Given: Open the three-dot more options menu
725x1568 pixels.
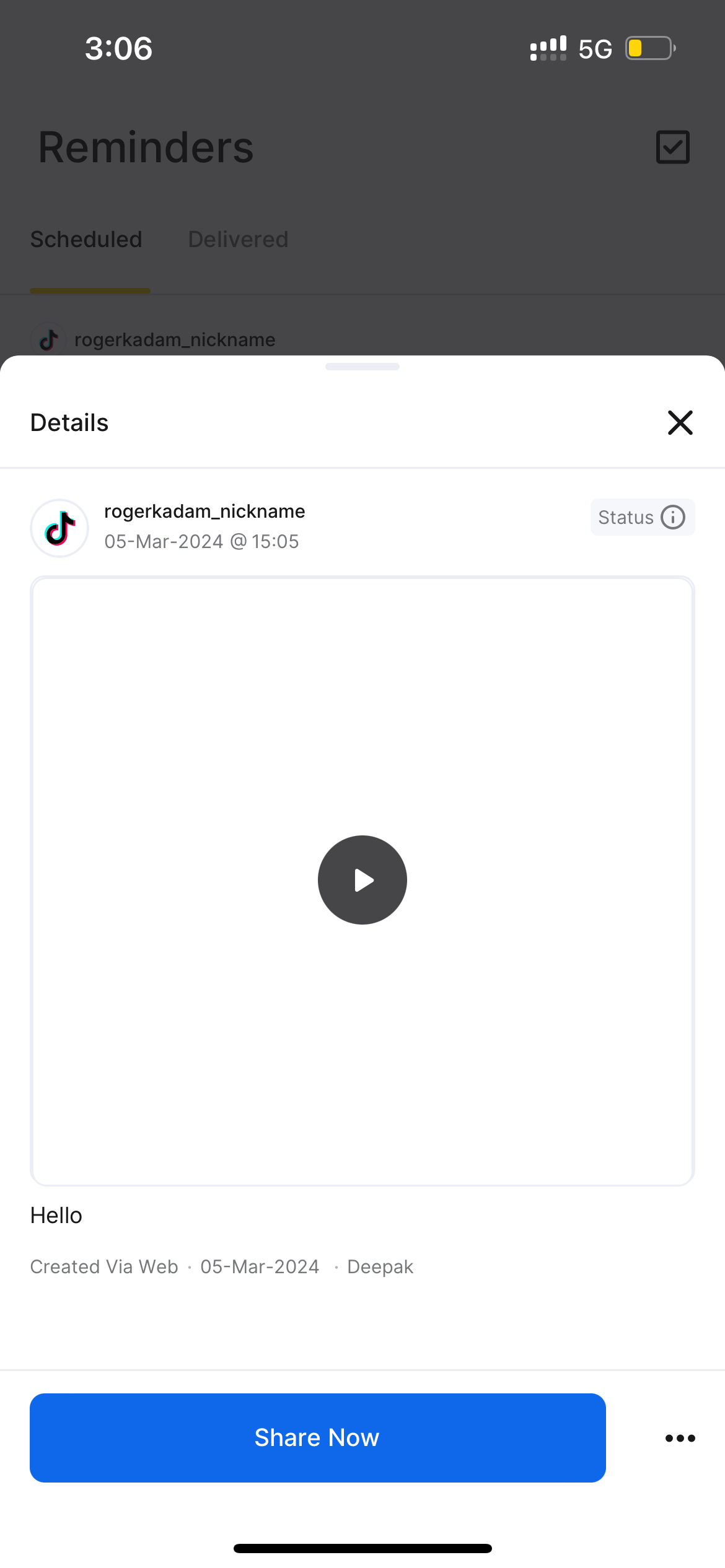Looking at the screenshot, I should point(680,1438).
